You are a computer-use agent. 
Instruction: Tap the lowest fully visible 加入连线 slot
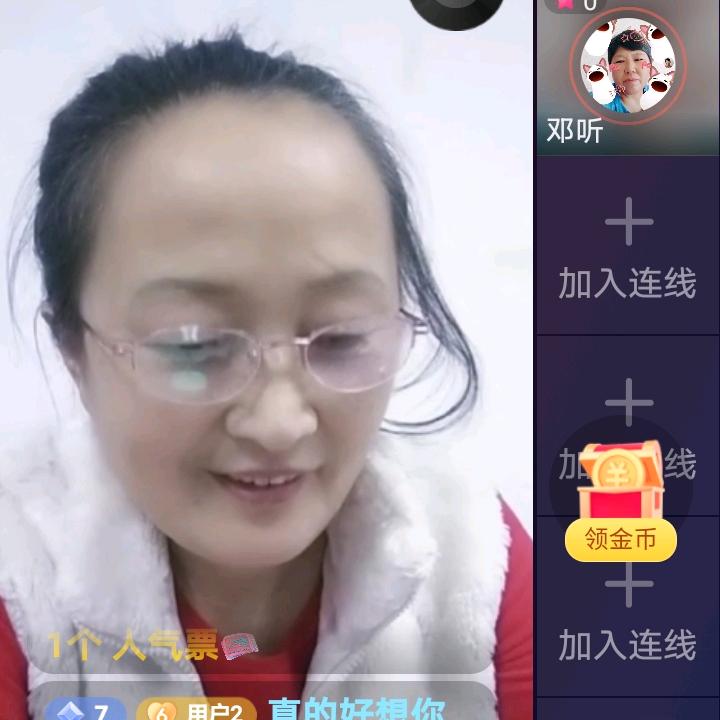pyautogui.click(x=628, y=610)
